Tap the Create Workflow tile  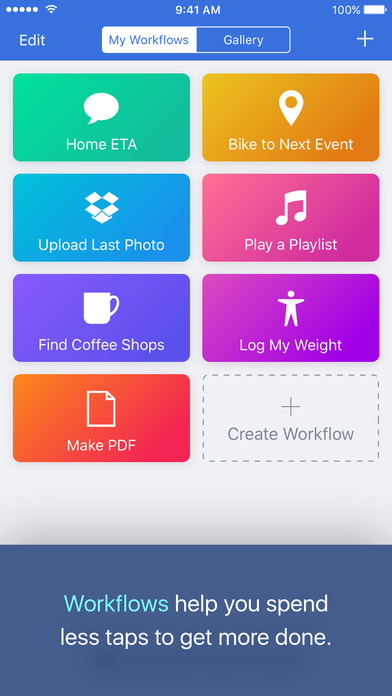[x=291, y=418]
